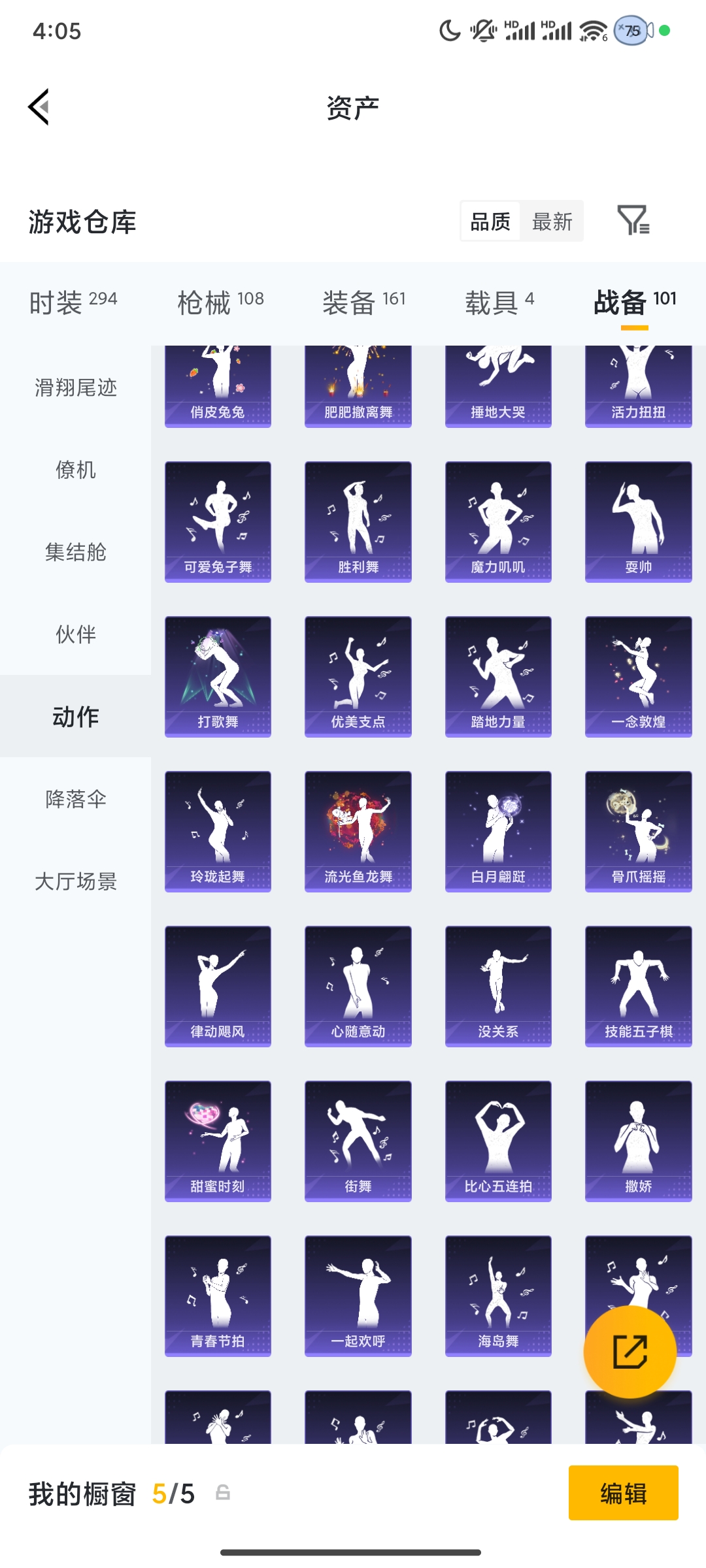Select the 大厅场景 category
706x1568 pixels.
[76, 881]
